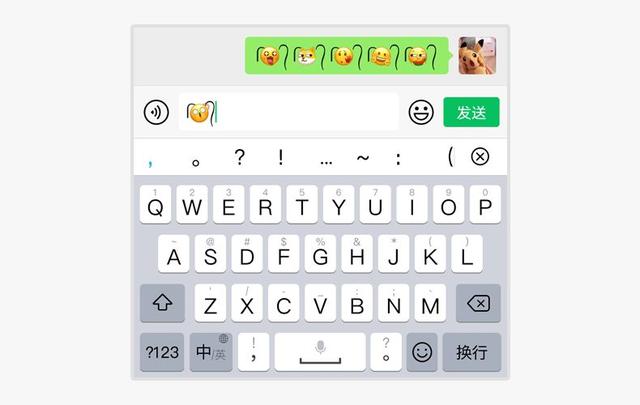Open the sender's avatar profile
The height and width of the screenshot is (405, 640).
tap(477, 56)
